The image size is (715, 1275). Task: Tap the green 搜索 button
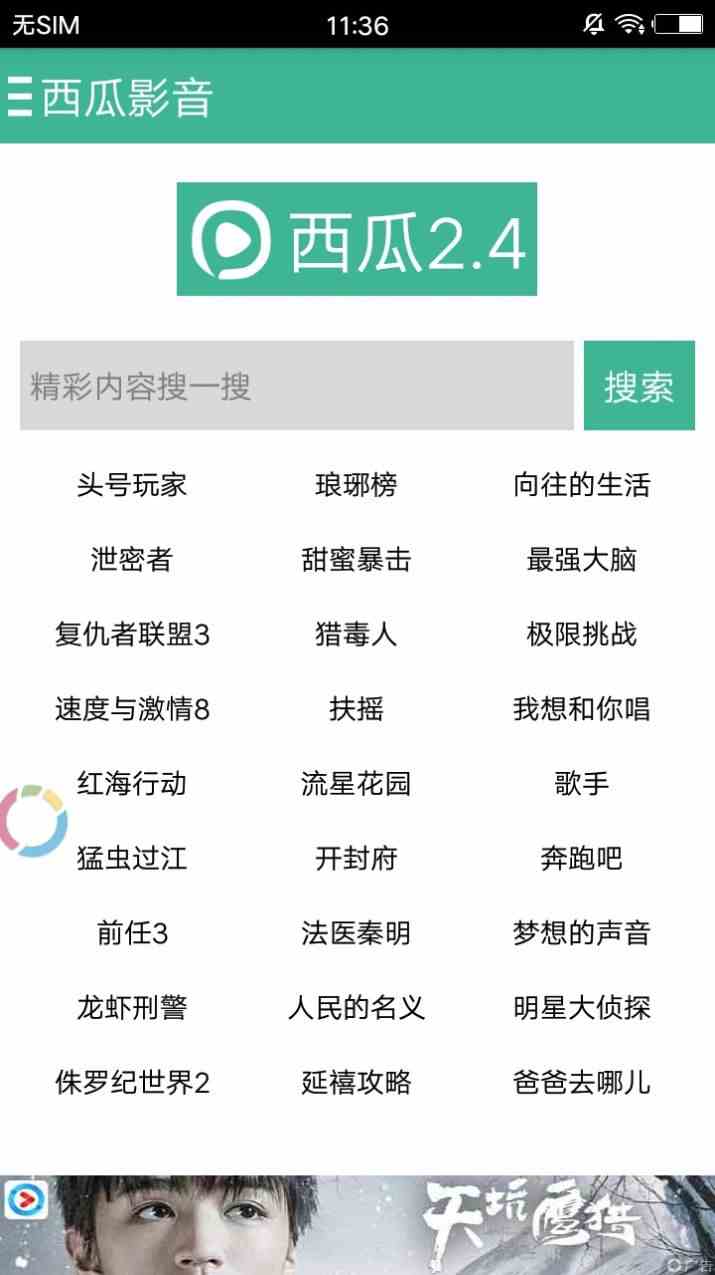639,386
